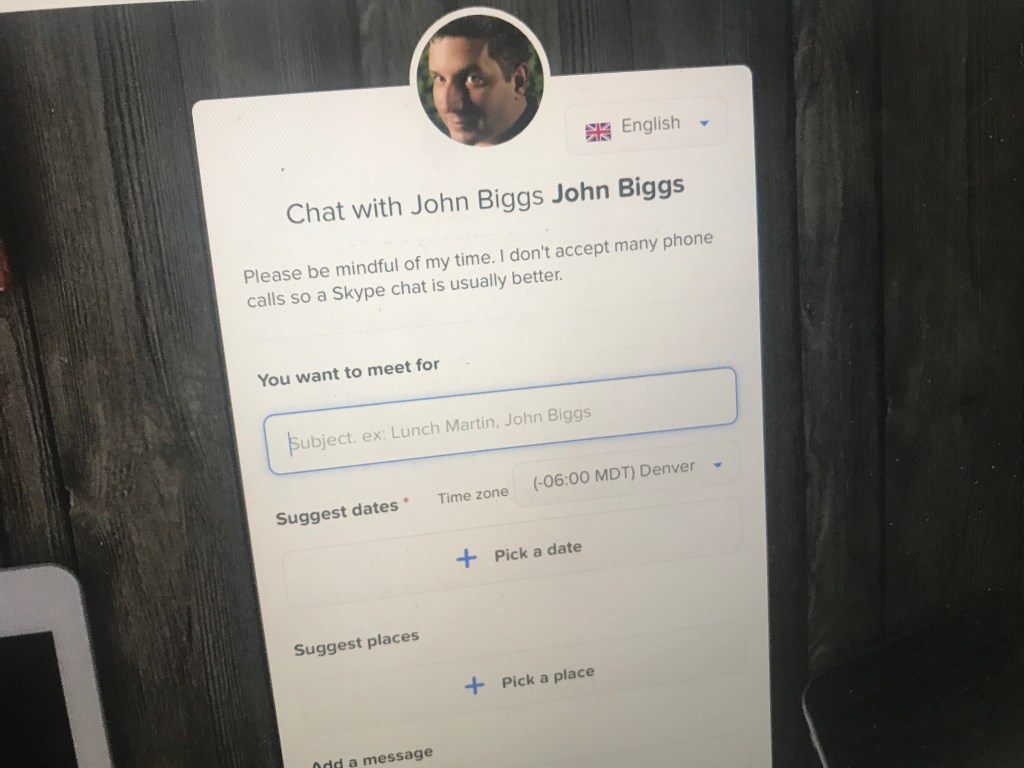Add a location with Pick a place
Viewport: 1024px width, 768px height.
tap(530, 681)
